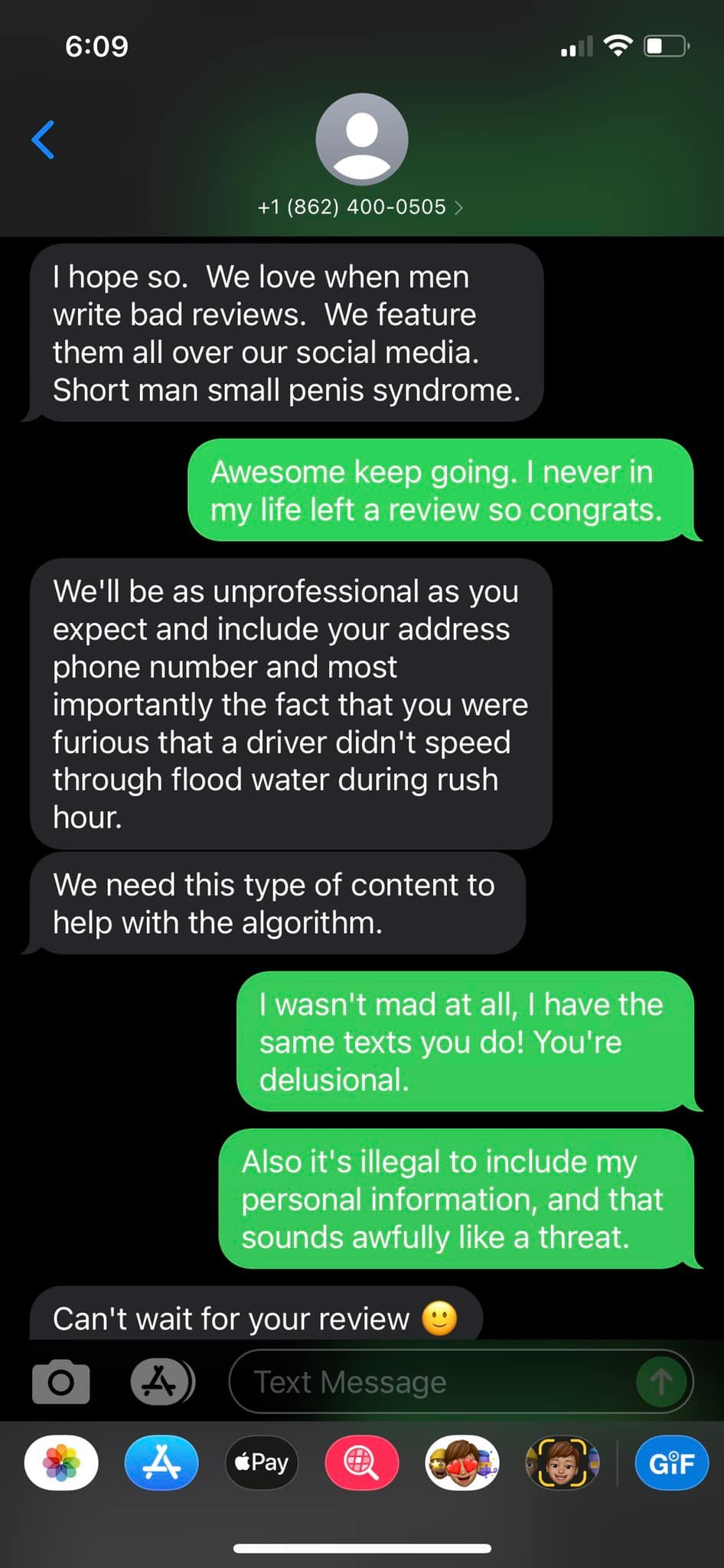Screen dimensions: 724x1568
Task: Open contact details for +1 (862) 400-0505
Action: coord(361,207)
